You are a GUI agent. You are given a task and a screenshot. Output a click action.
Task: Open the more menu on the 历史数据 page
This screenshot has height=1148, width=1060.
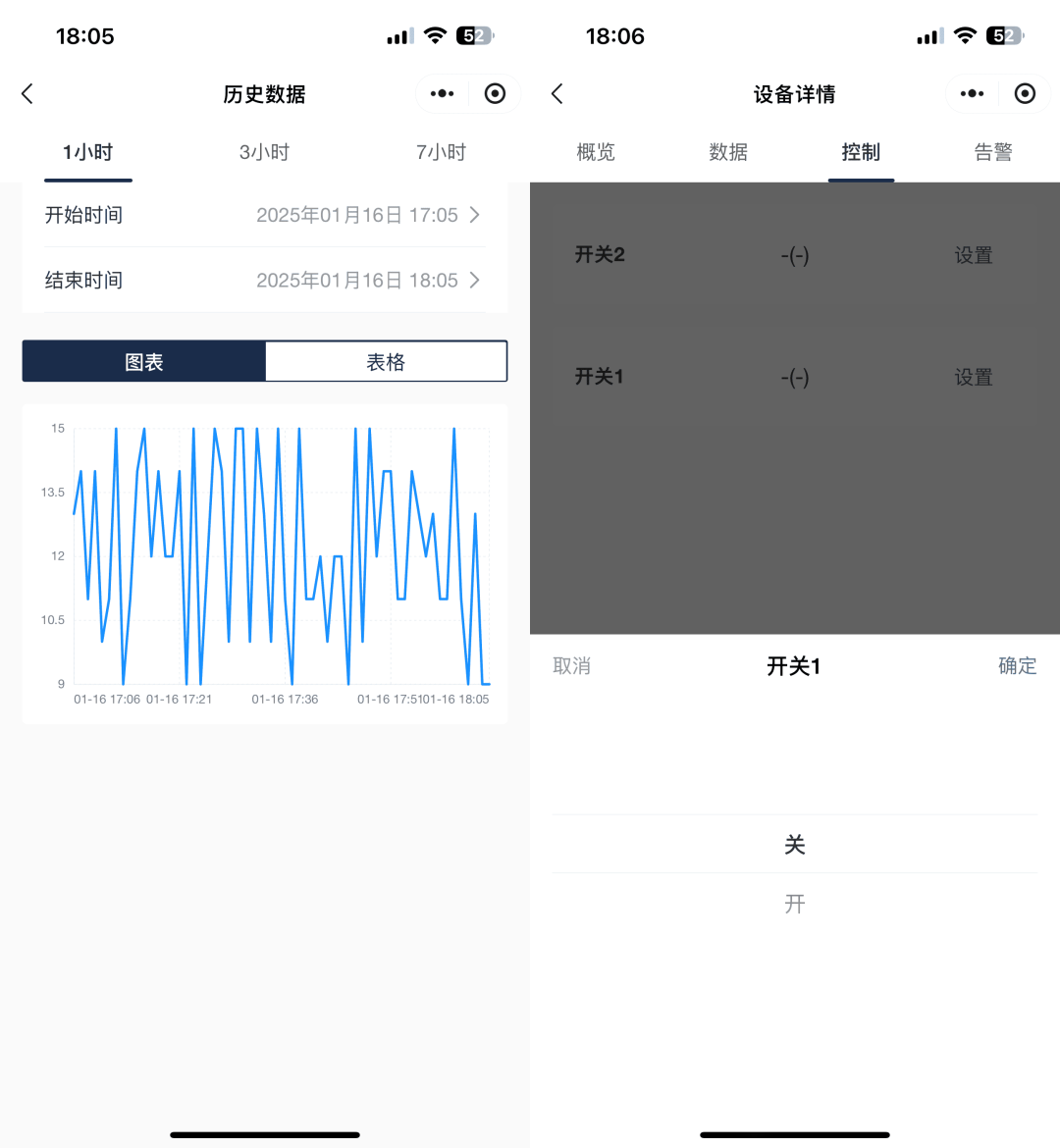coord(443,94)
